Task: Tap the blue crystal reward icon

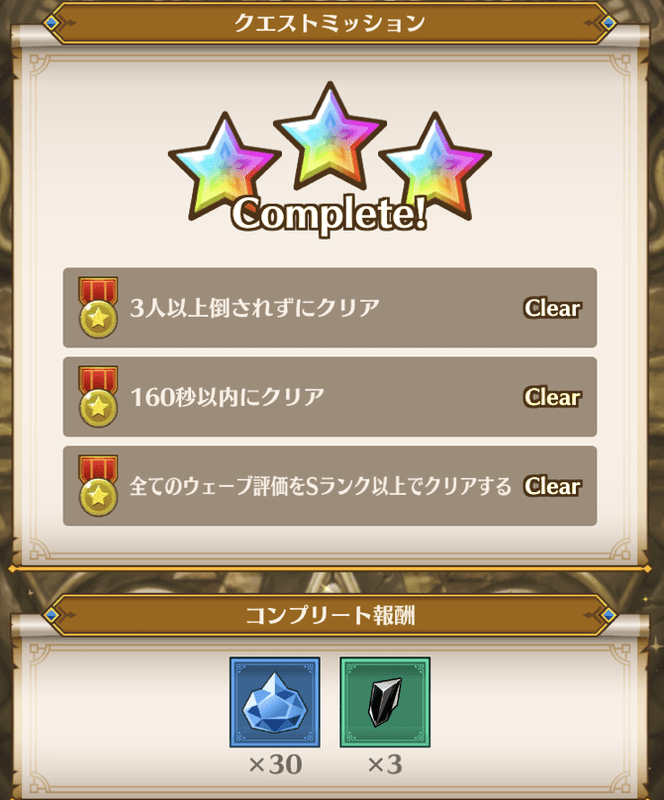Action: pos(275,701)
